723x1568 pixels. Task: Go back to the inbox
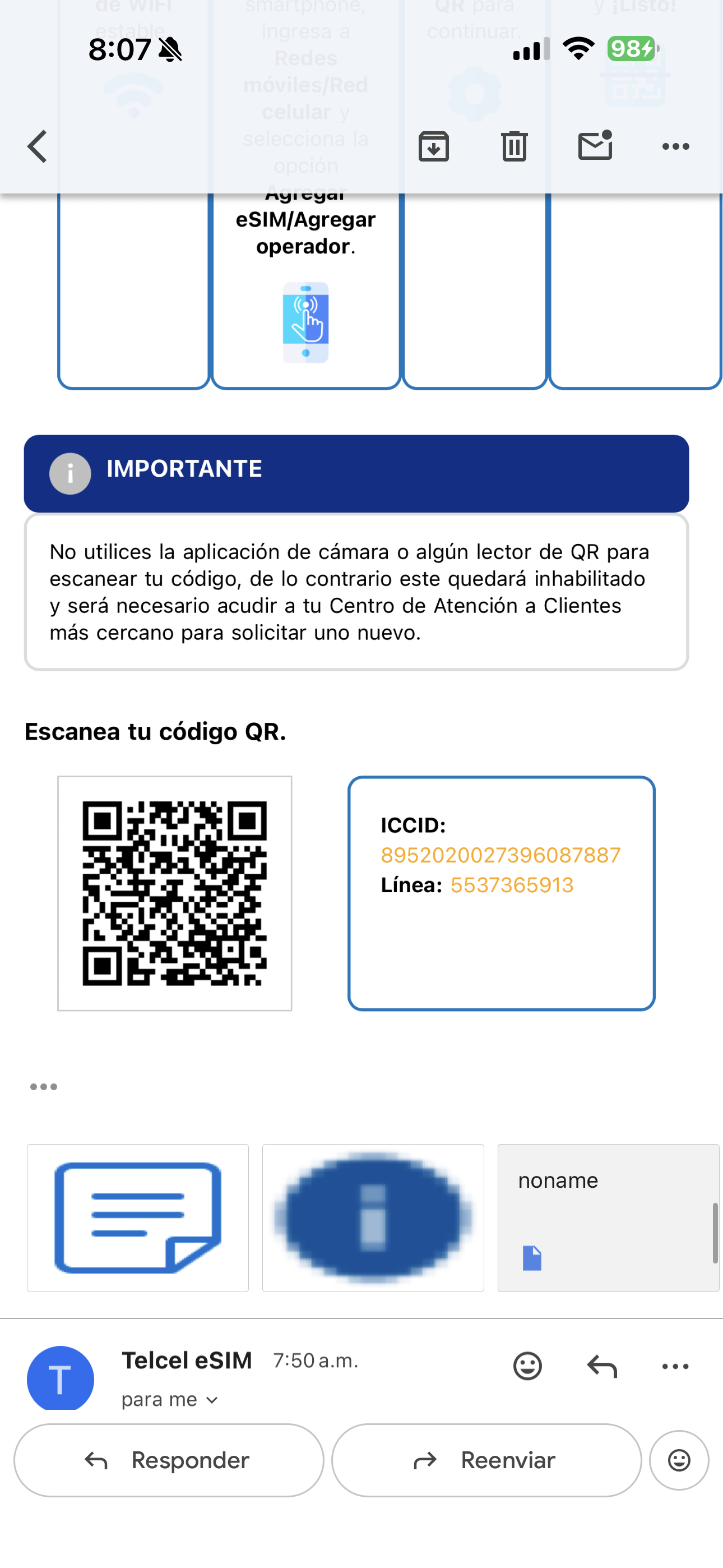coord(38,147)
